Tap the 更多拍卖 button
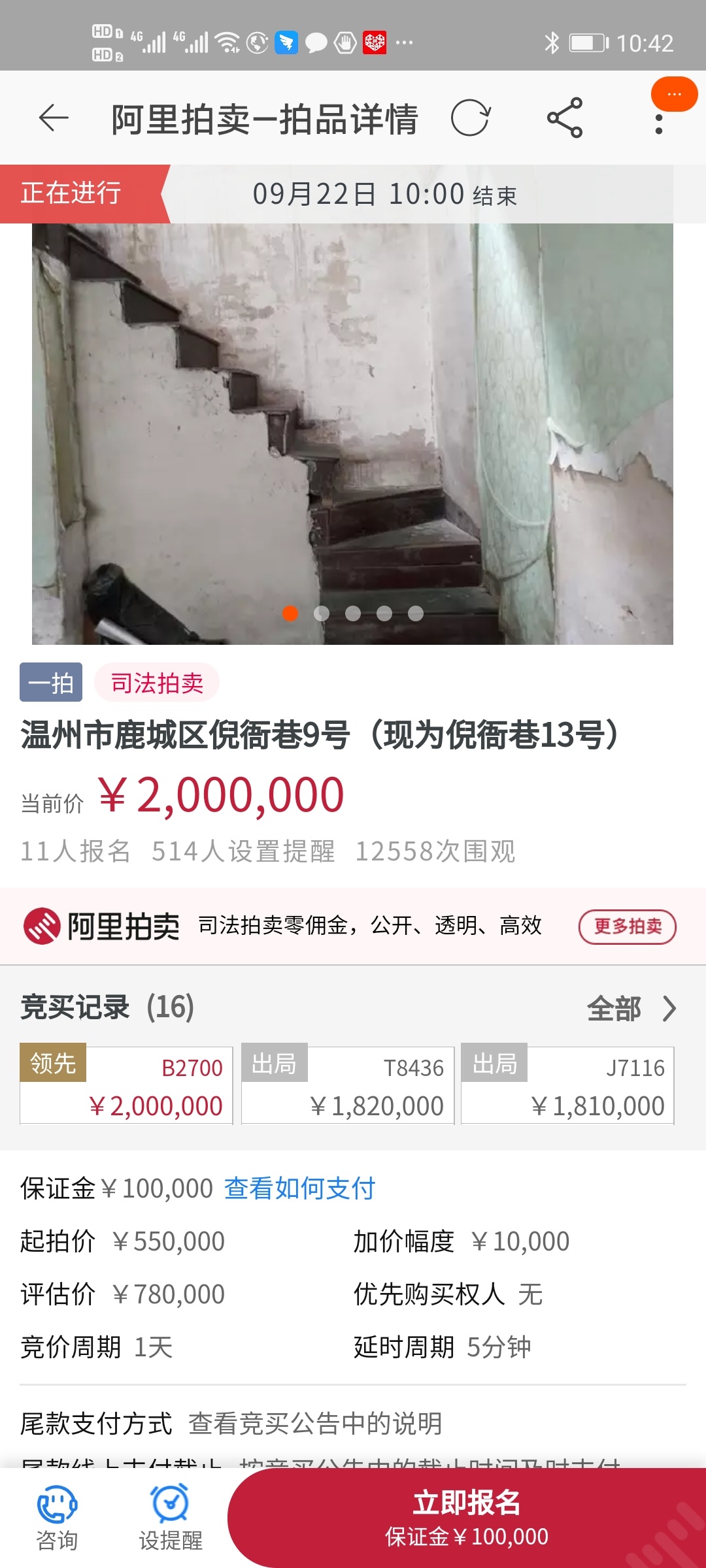706x1568 pixels. coord(627,926)
